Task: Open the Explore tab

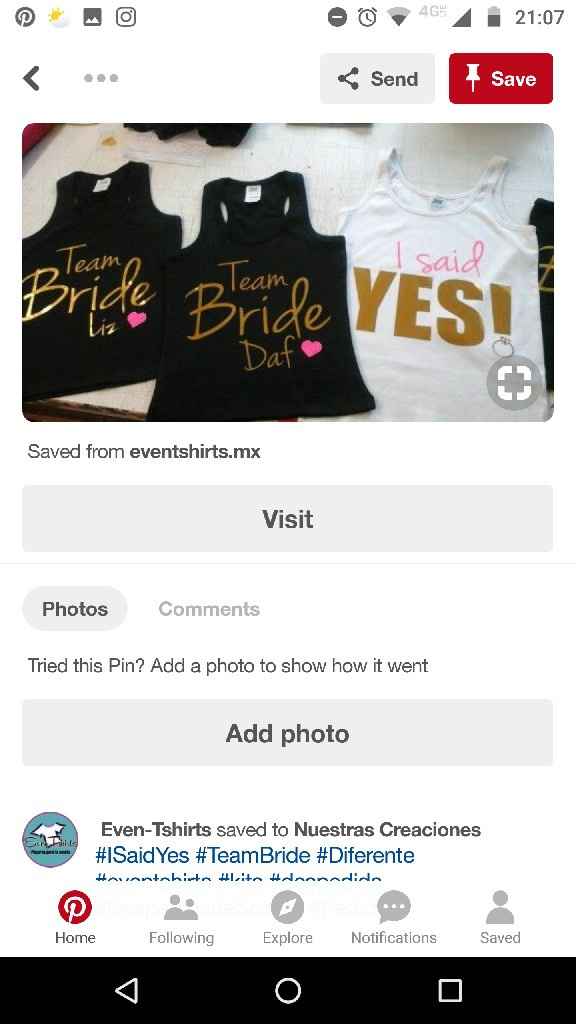Action: pos(287,917)
